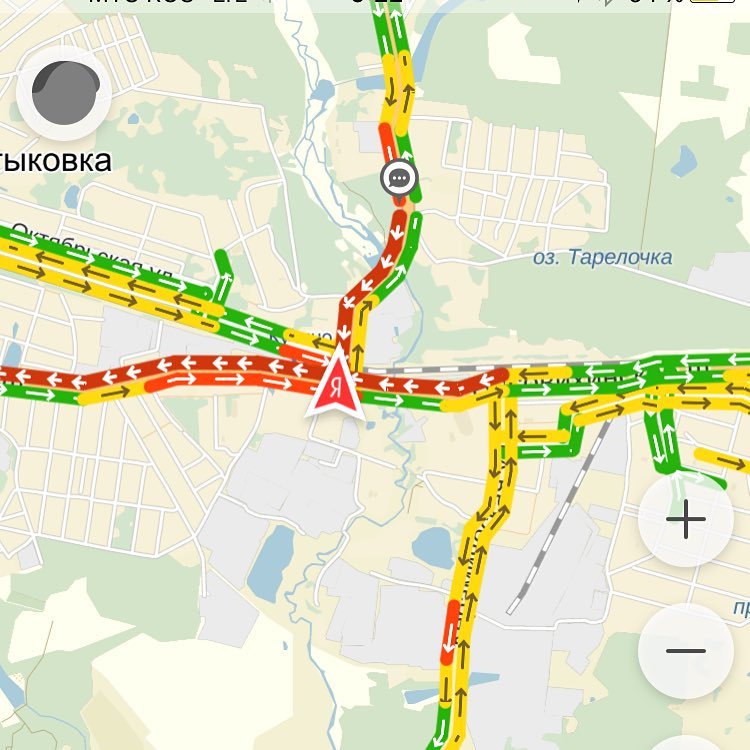This screenshot has width=750, height=750.
Task: Tap the round gray button at top-left
Action: pyautogui.click(x=64, y=93)
